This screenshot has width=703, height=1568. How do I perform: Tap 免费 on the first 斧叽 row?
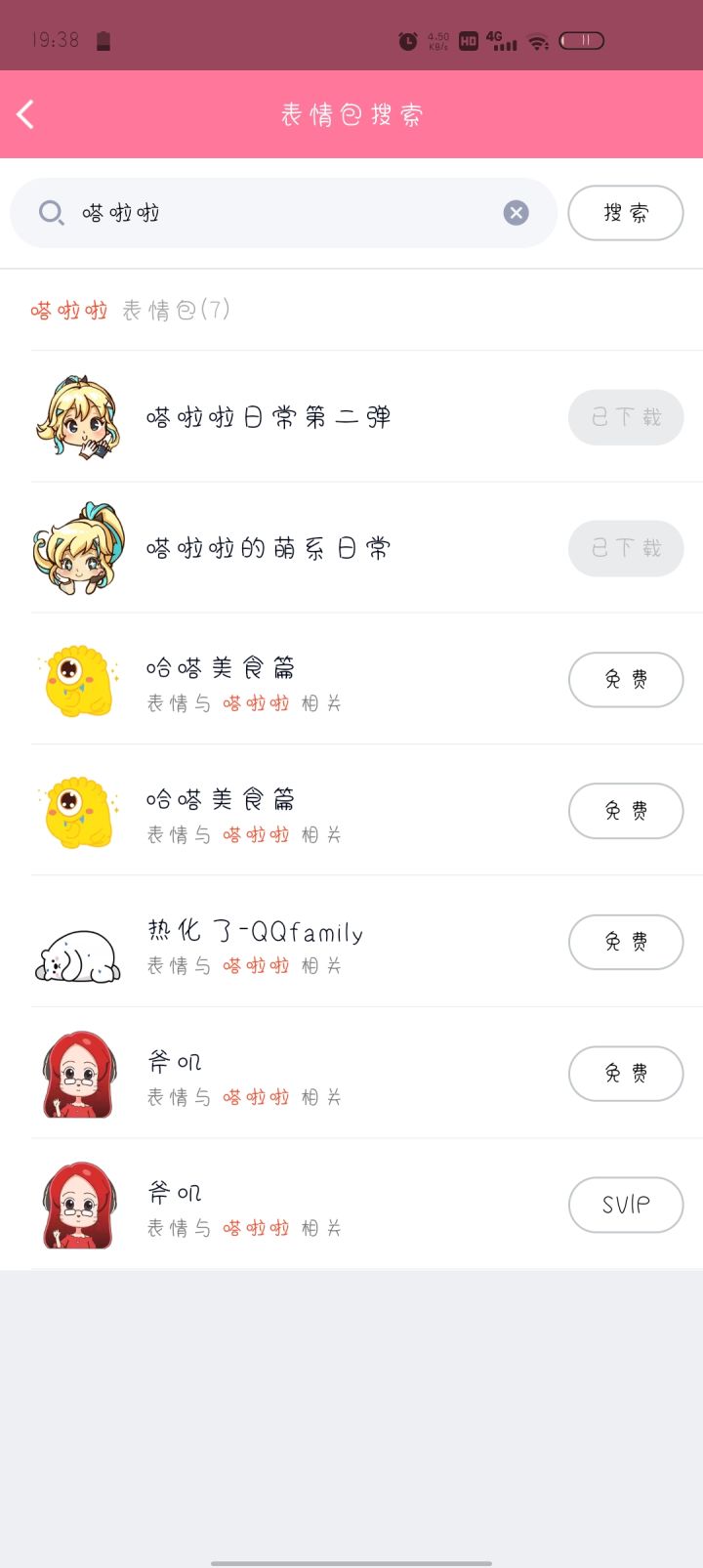click(625, 1073)
